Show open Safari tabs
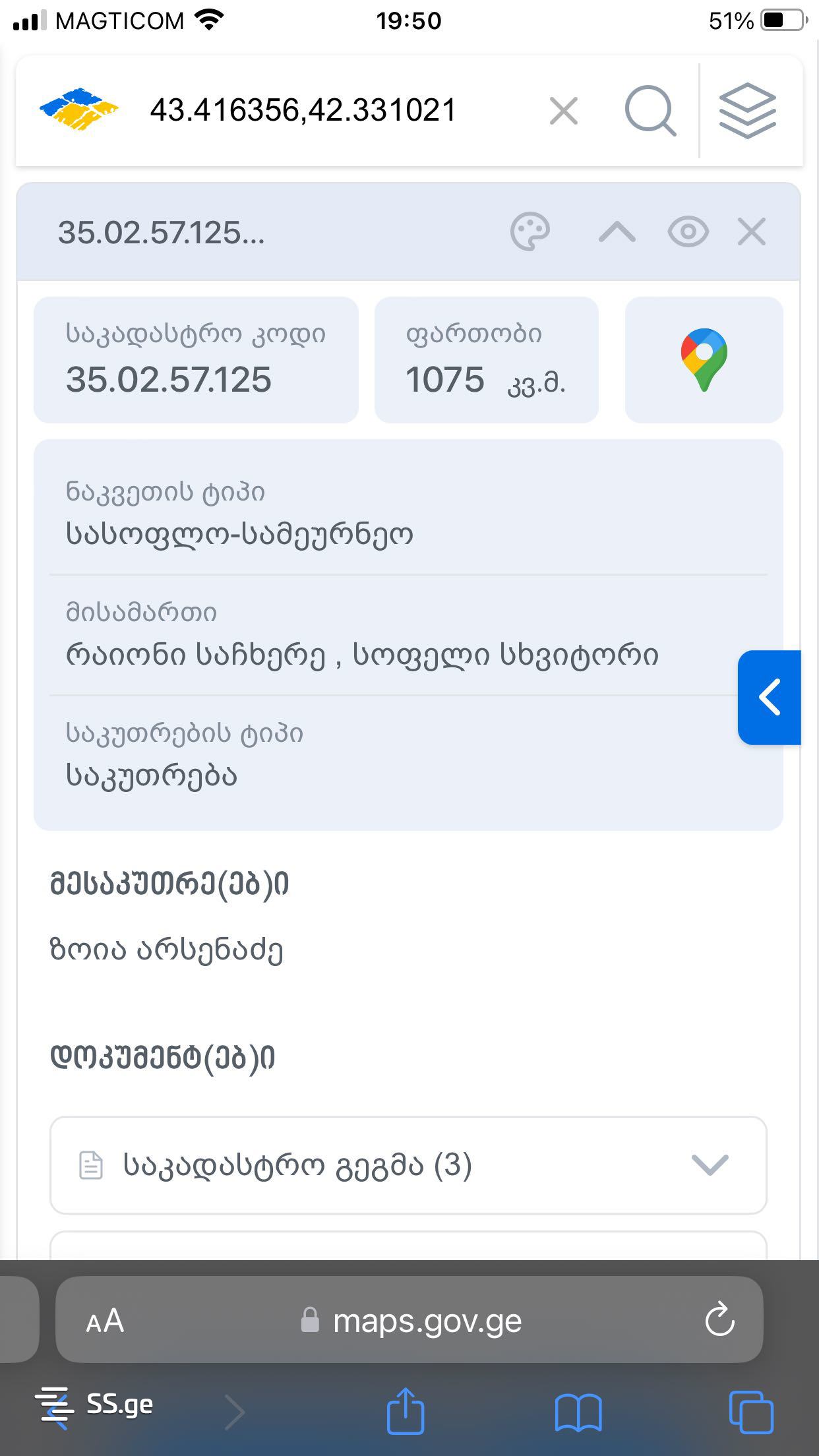819x1456 pixels. [x=751, y=1412]
